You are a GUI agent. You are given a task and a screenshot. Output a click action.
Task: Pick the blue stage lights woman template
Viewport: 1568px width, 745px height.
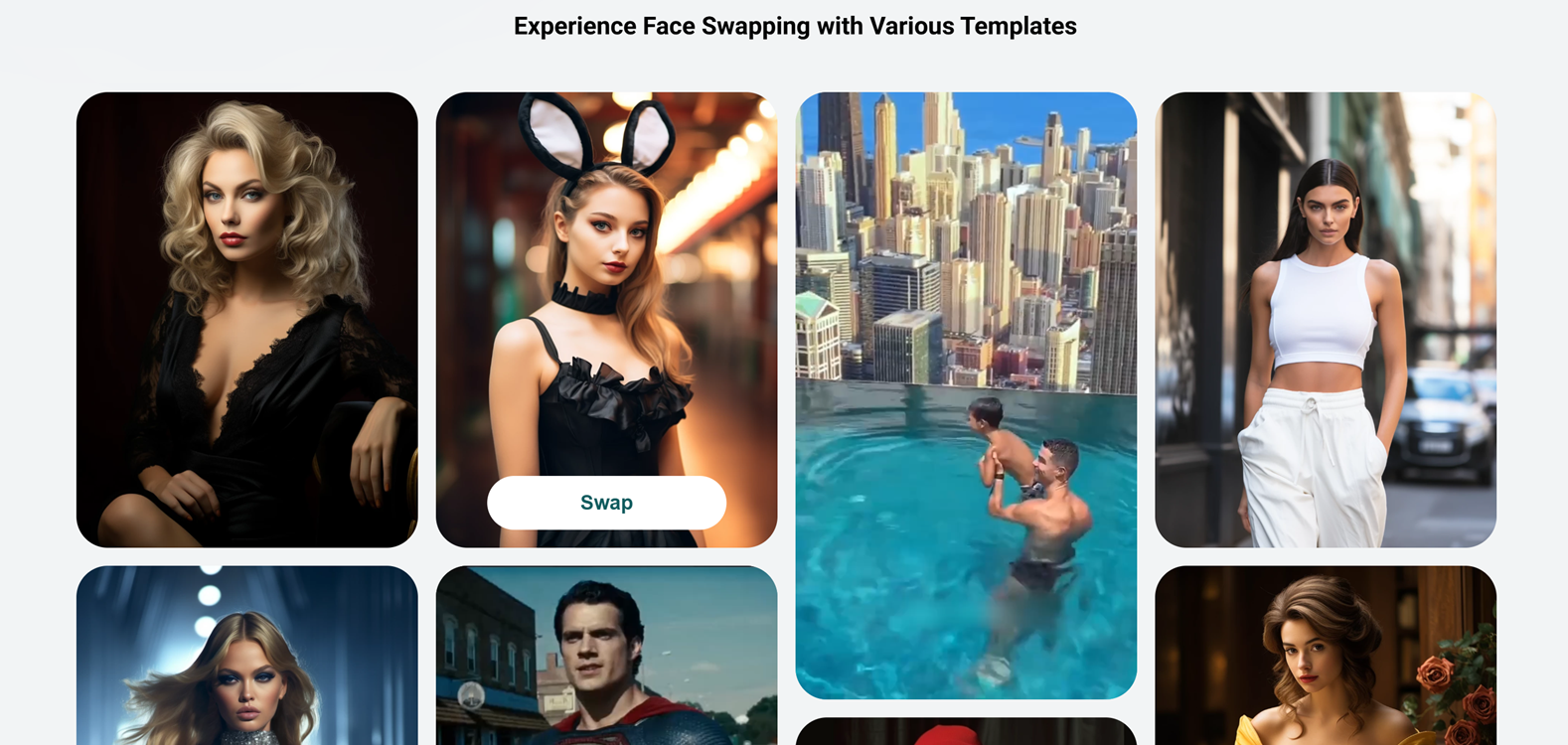click(246, 656)
